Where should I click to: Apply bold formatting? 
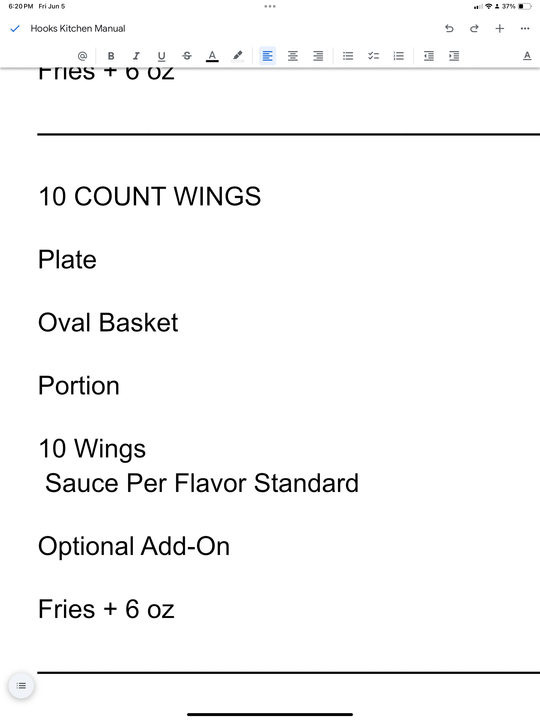(111, 56)
